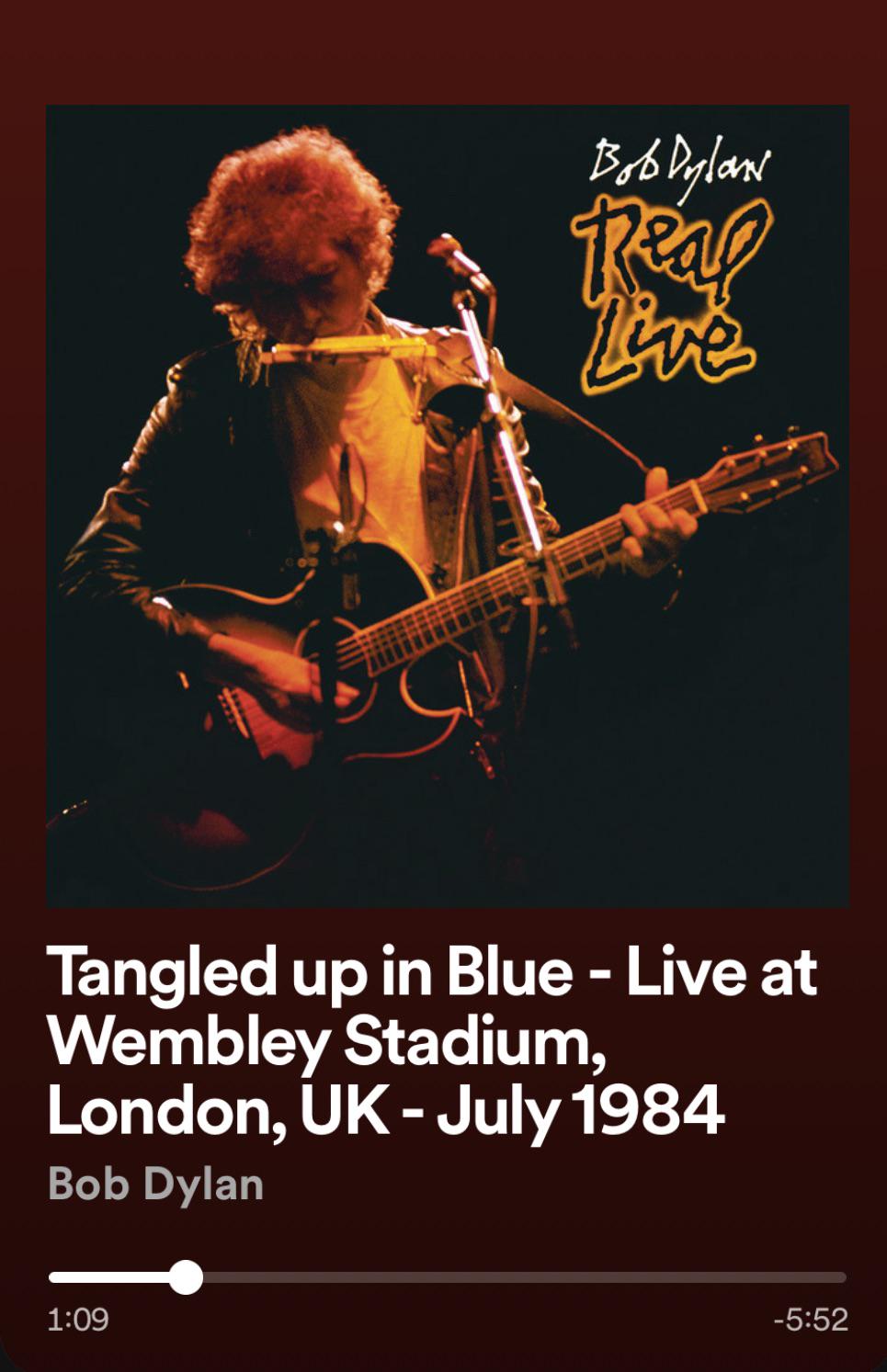
Task: Click the middle of the seek bar
Action: [448, 1276]
